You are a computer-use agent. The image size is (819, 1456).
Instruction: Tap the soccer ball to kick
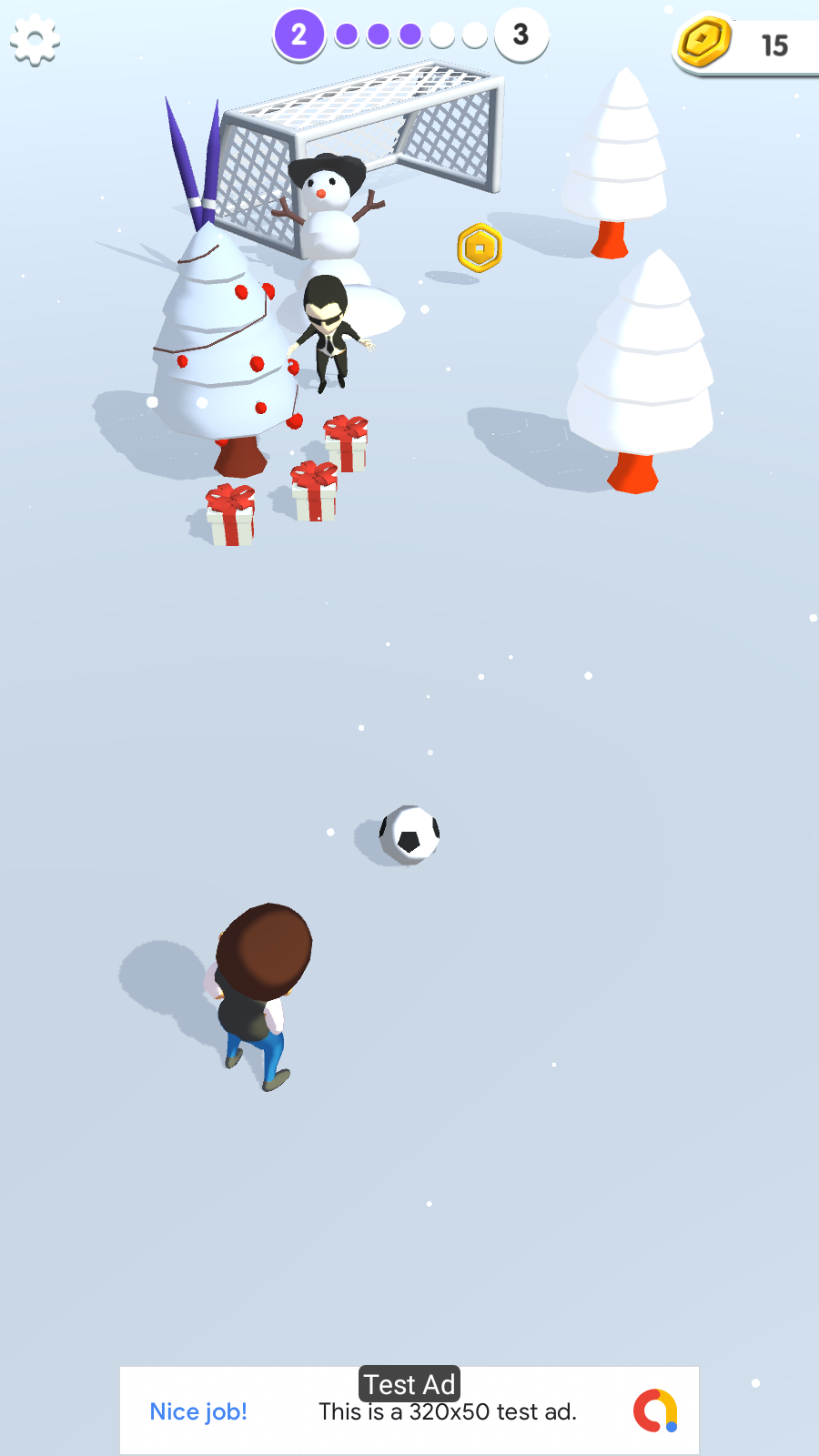(x=410, y=834)
